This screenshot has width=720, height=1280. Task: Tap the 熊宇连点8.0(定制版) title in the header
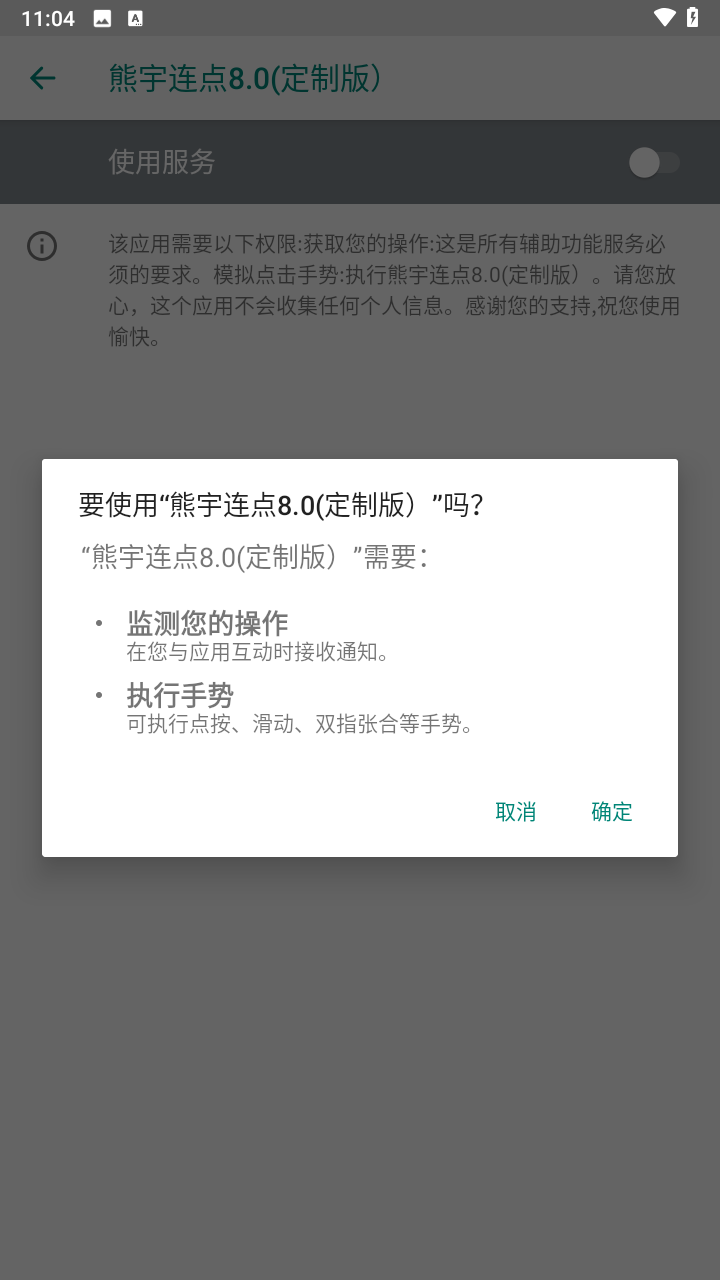pyautogui.click(x=245, y=77)
